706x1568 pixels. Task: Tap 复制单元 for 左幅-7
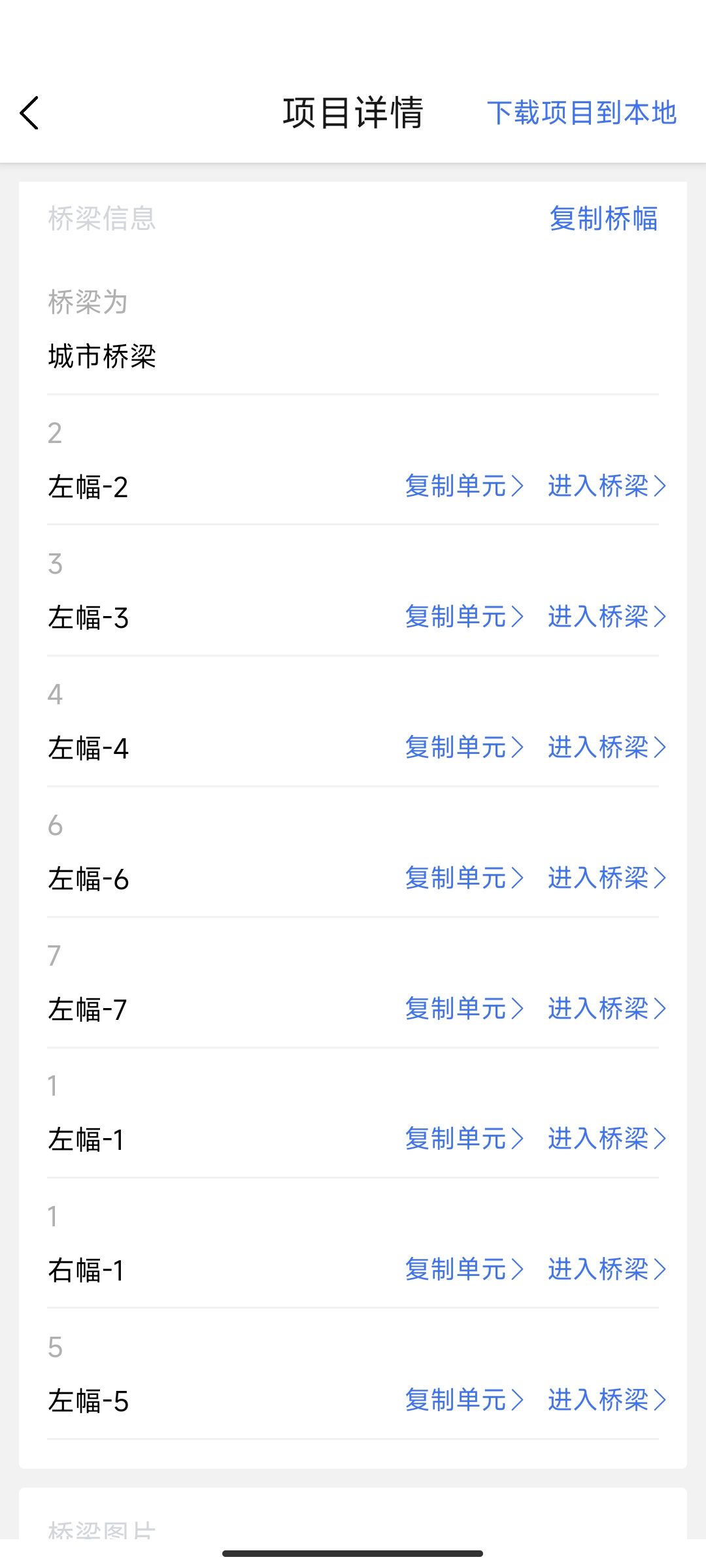pyautogui.click(x=463, y=1009)
